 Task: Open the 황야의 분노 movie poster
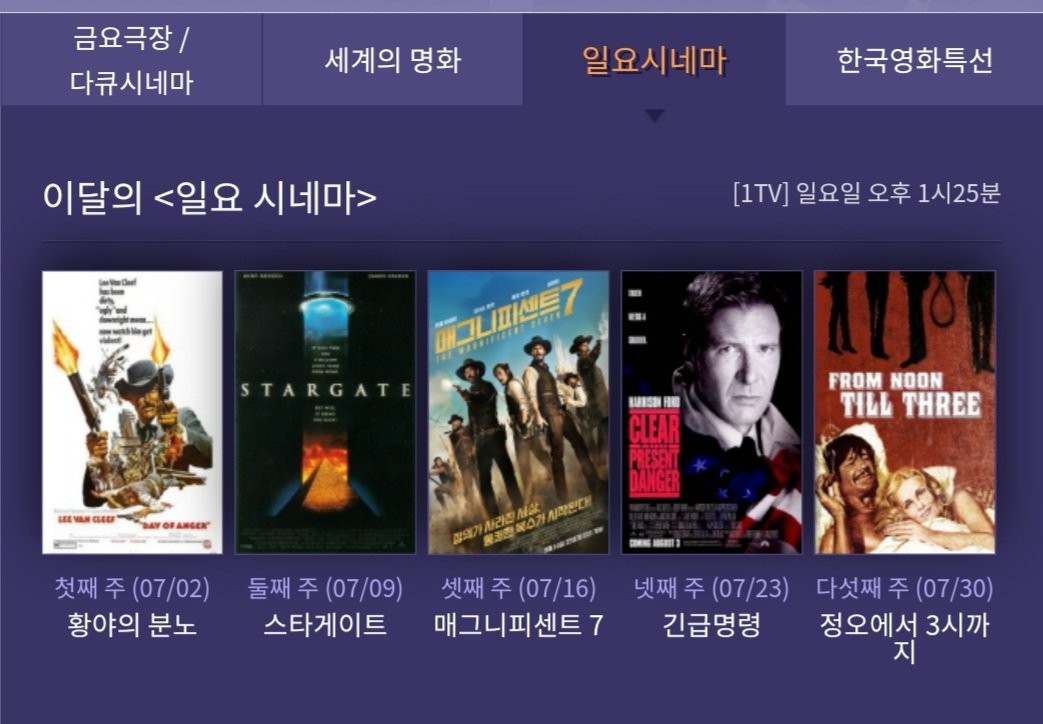132,412
